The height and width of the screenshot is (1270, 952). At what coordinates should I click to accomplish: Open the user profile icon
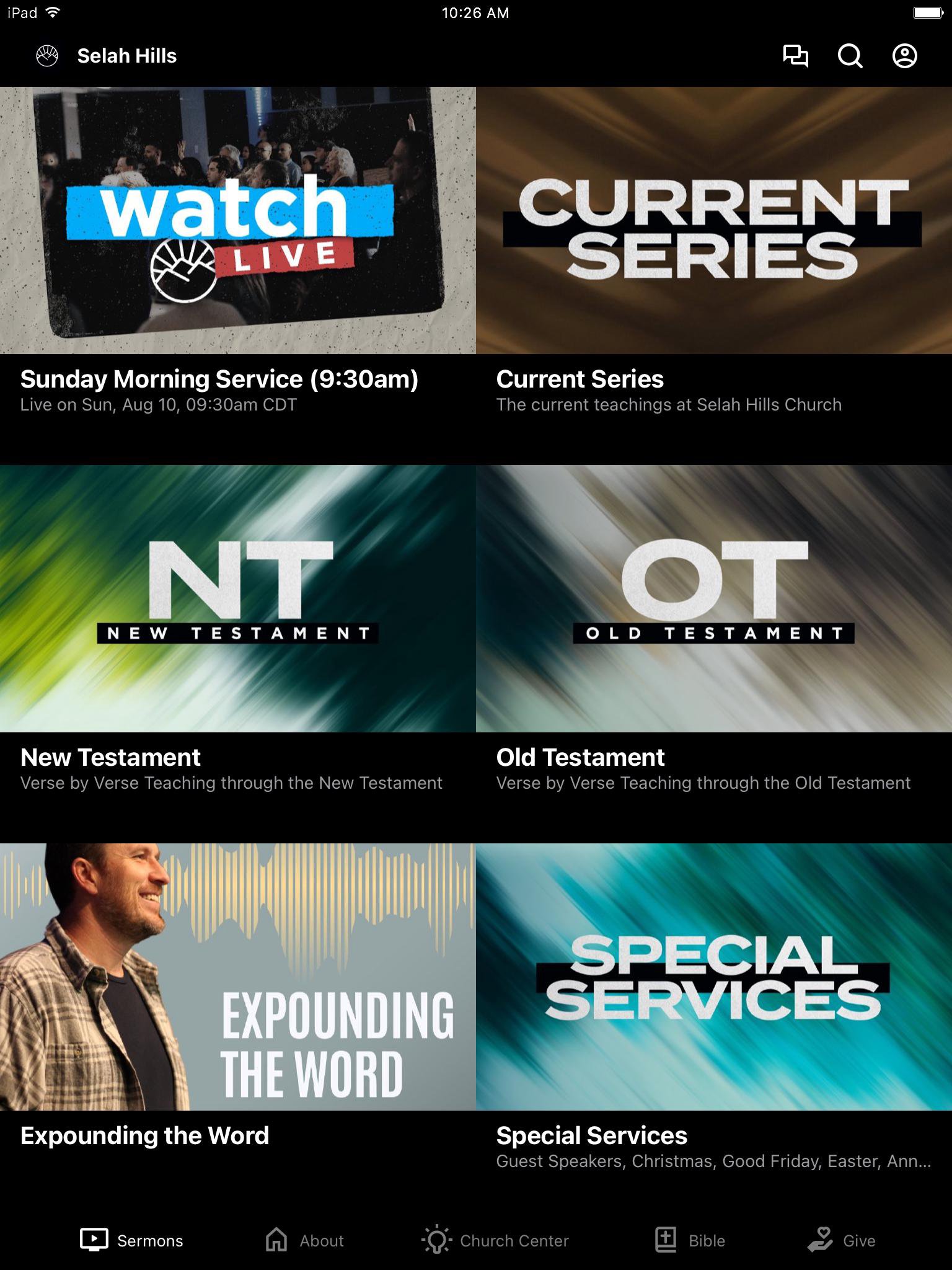904,56
